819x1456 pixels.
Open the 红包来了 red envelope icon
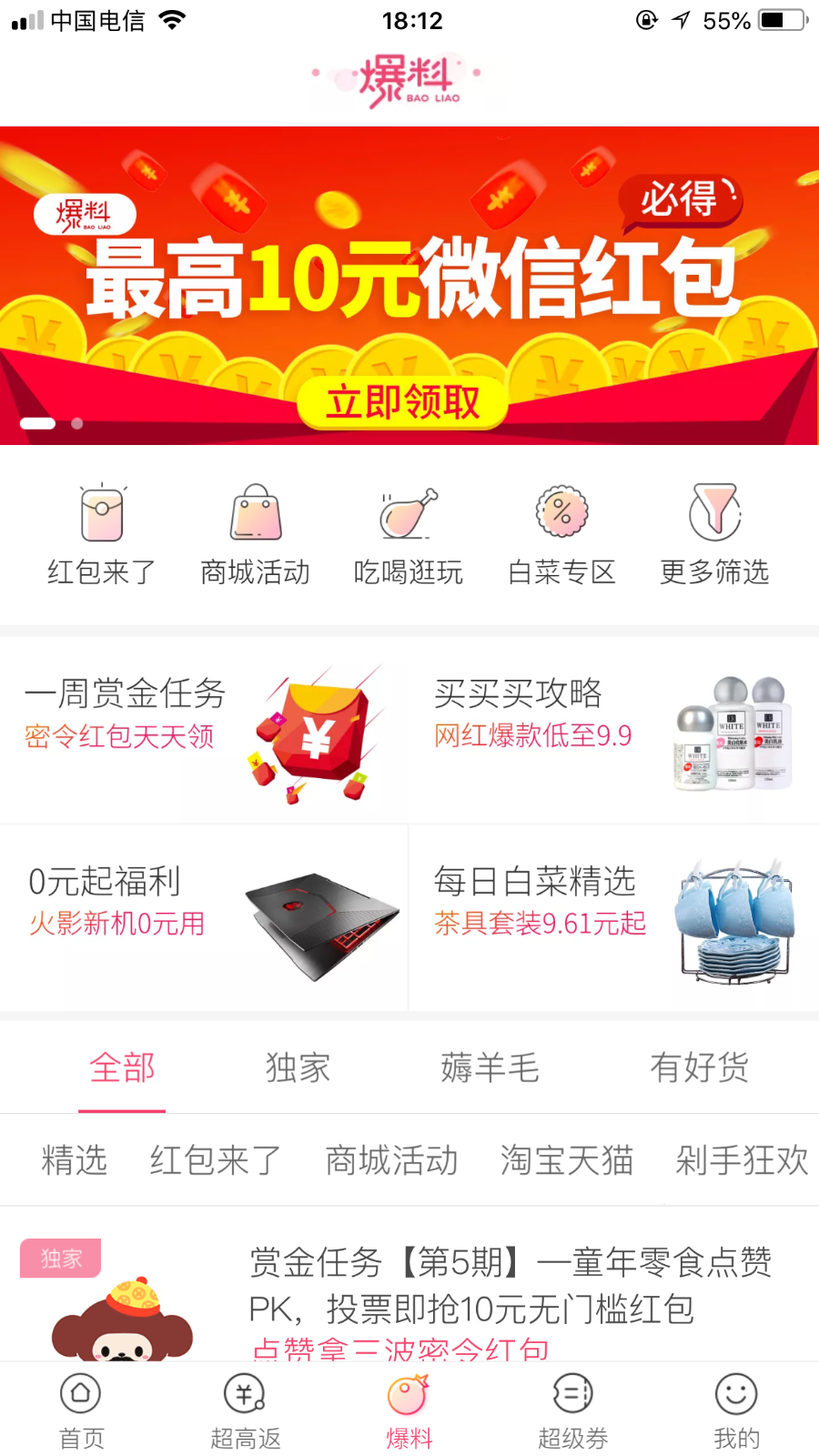(x=100, y=532)
